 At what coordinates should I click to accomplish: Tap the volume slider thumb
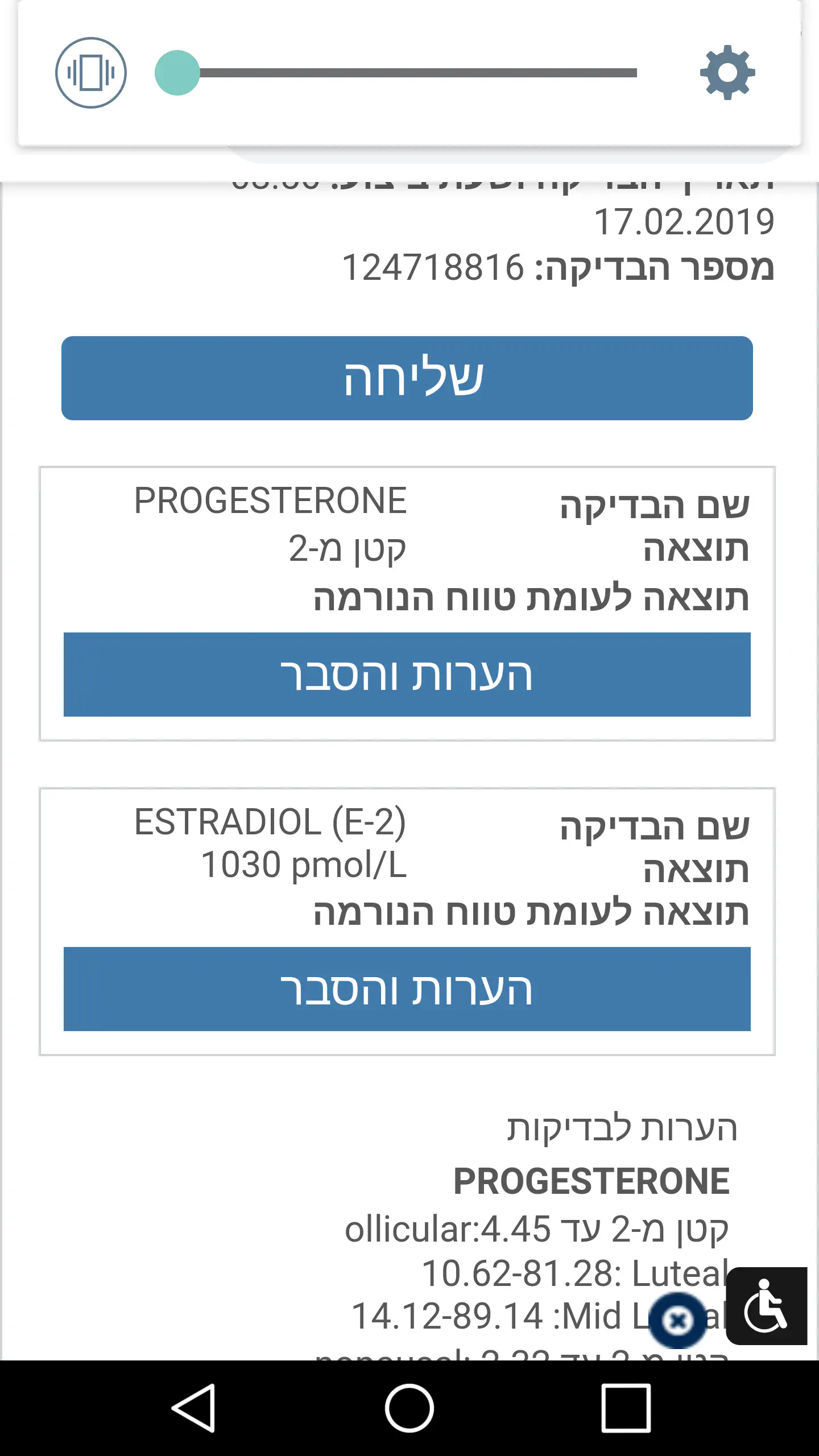(x=177, y=73)
